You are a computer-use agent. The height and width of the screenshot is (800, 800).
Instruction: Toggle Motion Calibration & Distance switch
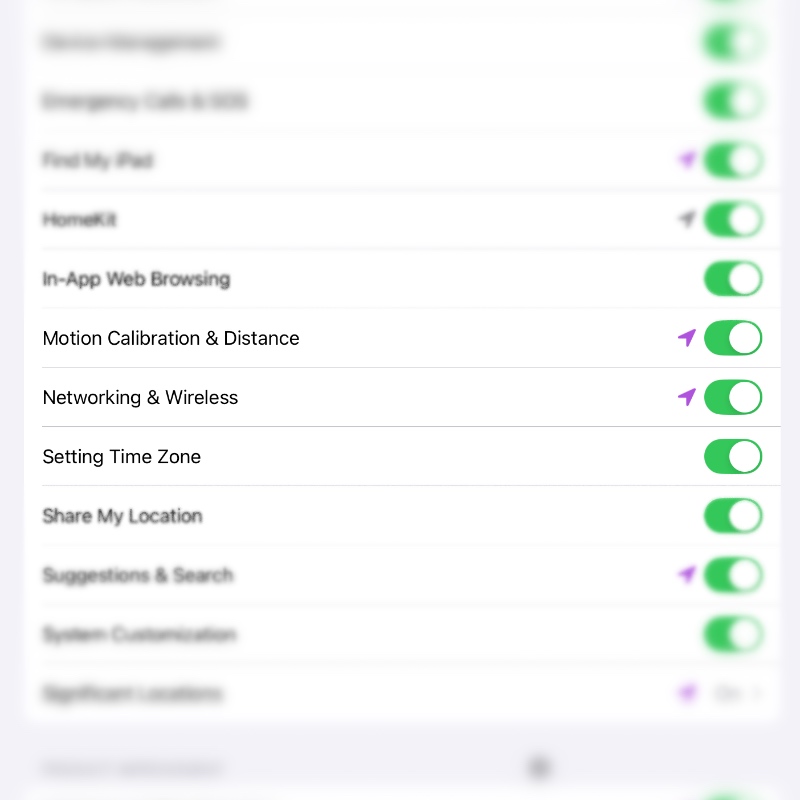point(733,338)
